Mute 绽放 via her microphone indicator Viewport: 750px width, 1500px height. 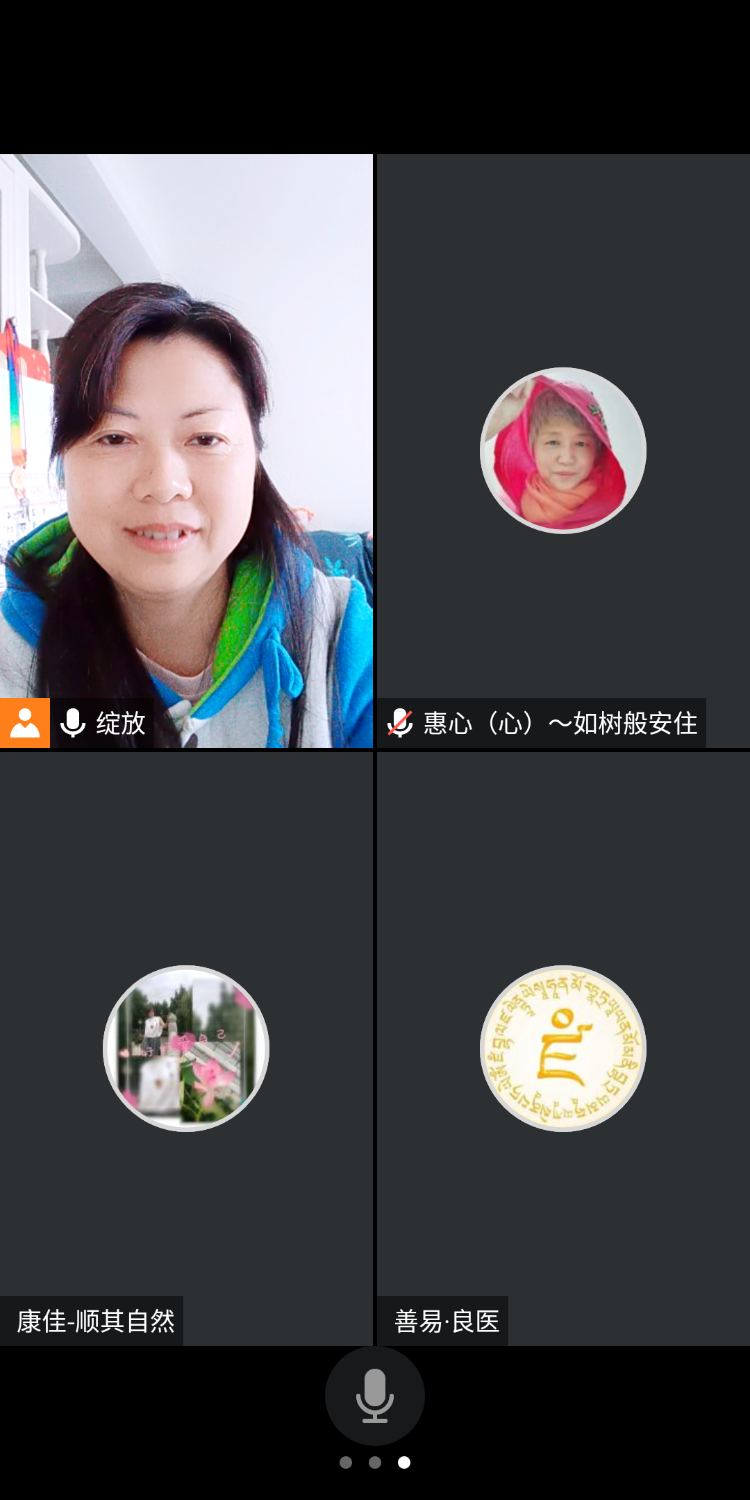click(71, 723)
